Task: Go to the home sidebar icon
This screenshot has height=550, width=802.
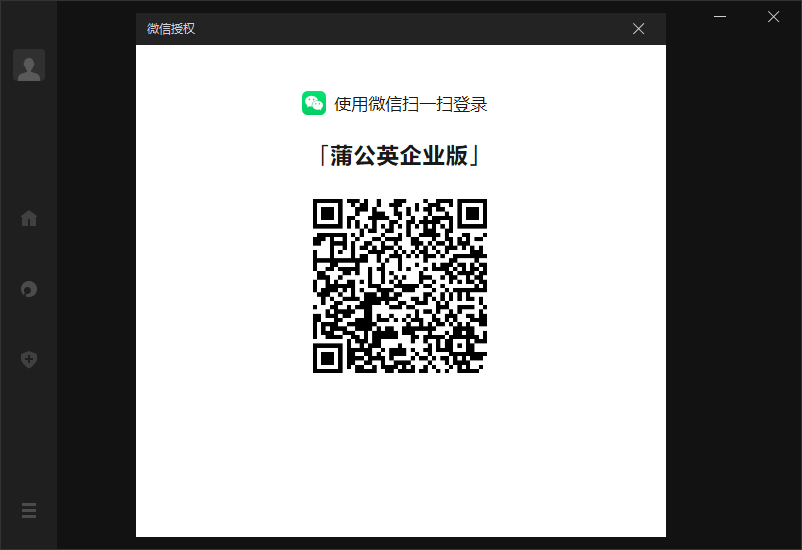Action: click(29, 218)
